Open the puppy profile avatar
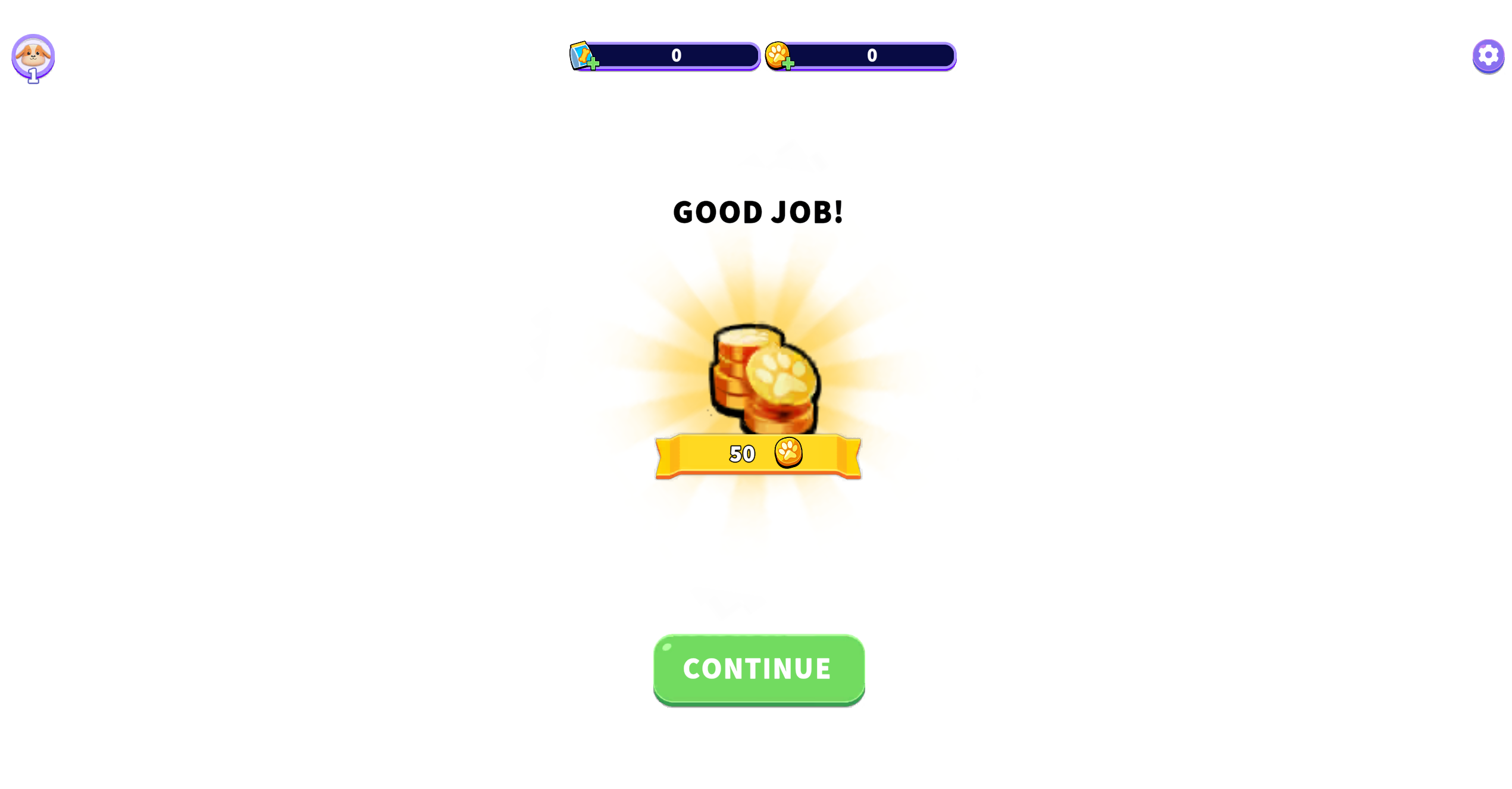The image size is (1512, 789). tap(33, 57)
